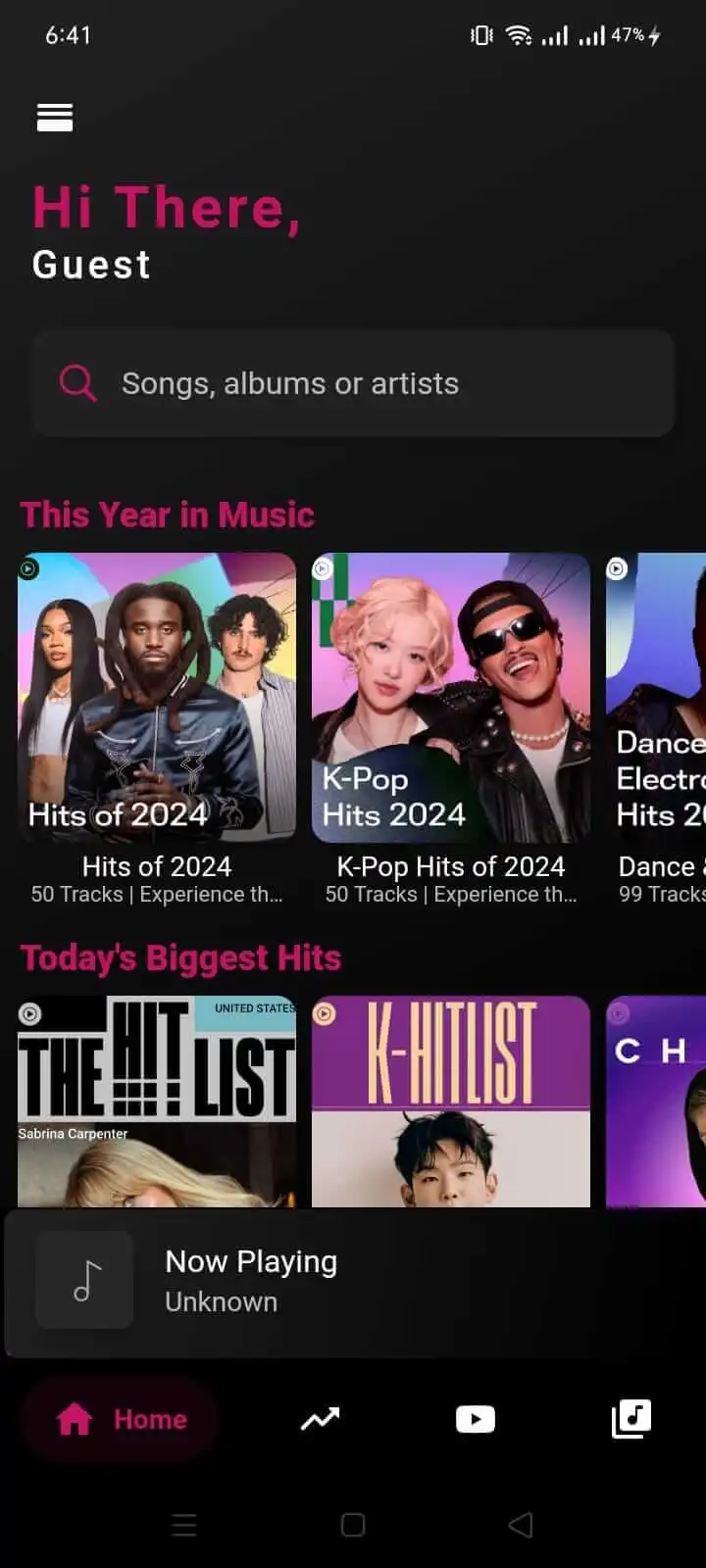Go back using the system back button
The height and width of the screenshot is (1568, 706).
coord(521,1525)
